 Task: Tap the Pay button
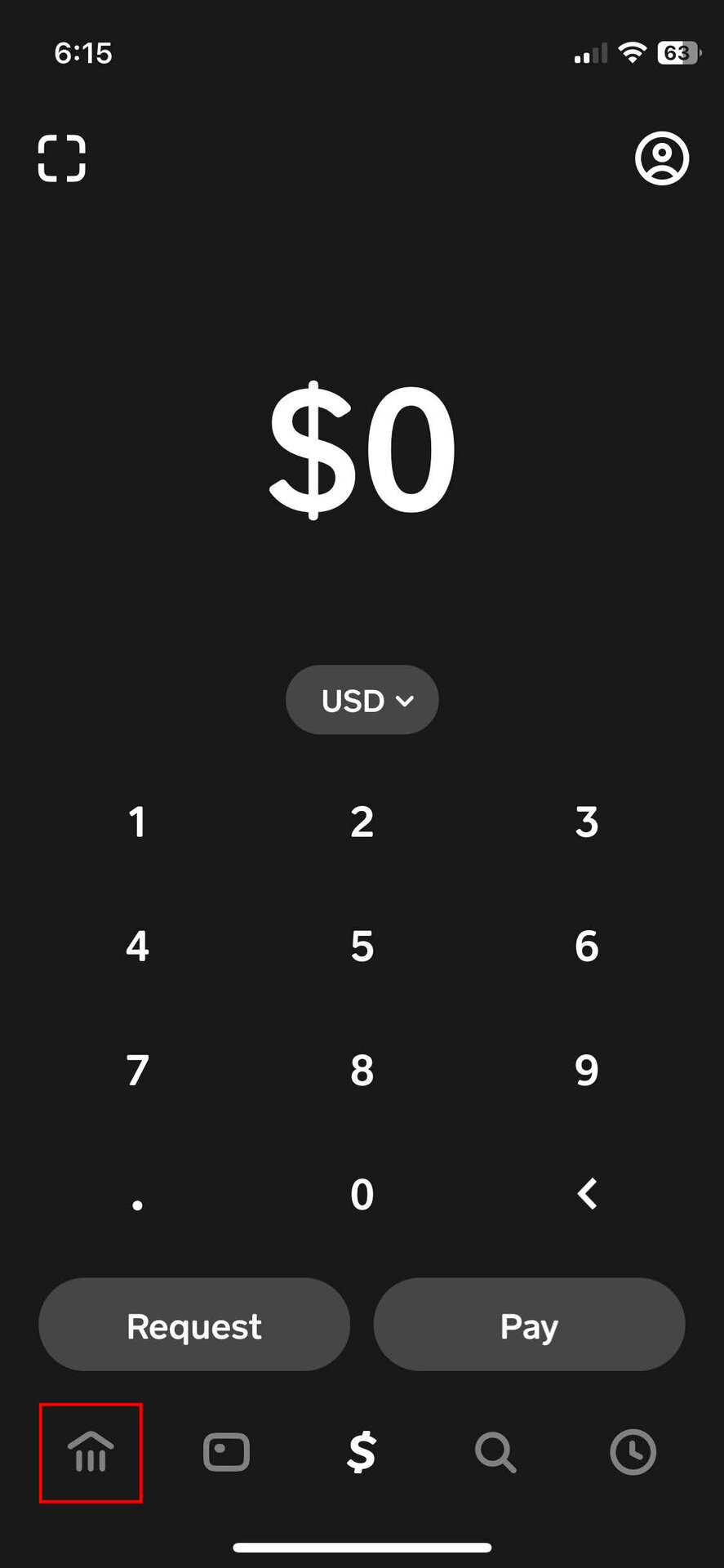[x=529, y=1325]
